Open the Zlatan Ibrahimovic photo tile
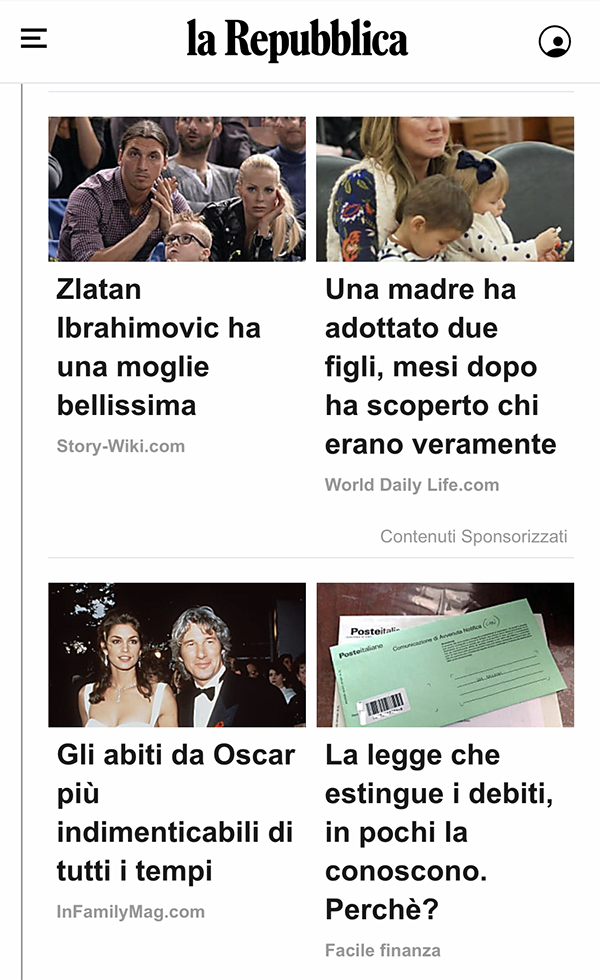 point(177,189)
